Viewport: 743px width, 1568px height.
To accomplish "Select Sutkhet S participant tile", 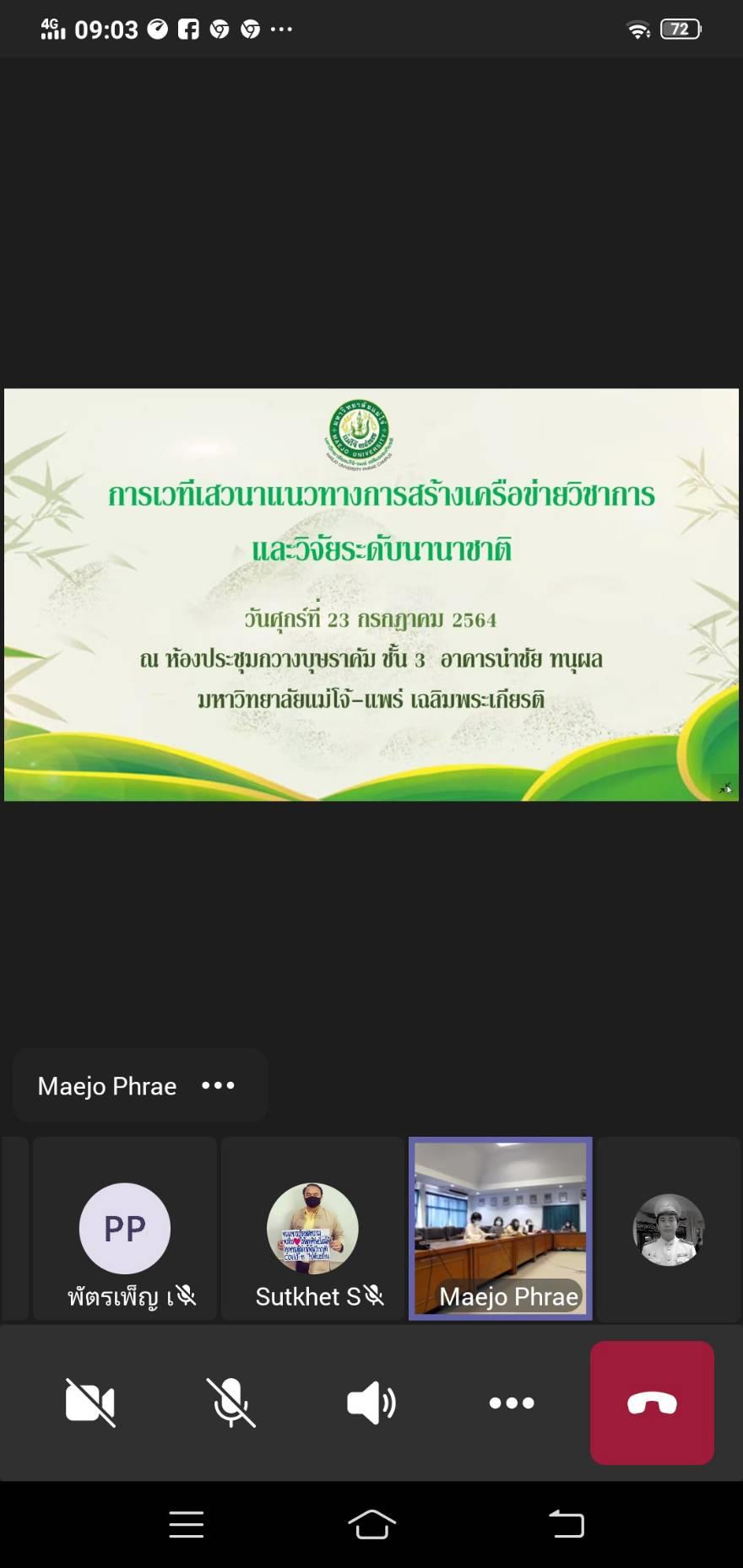I will coord(312,1229).
